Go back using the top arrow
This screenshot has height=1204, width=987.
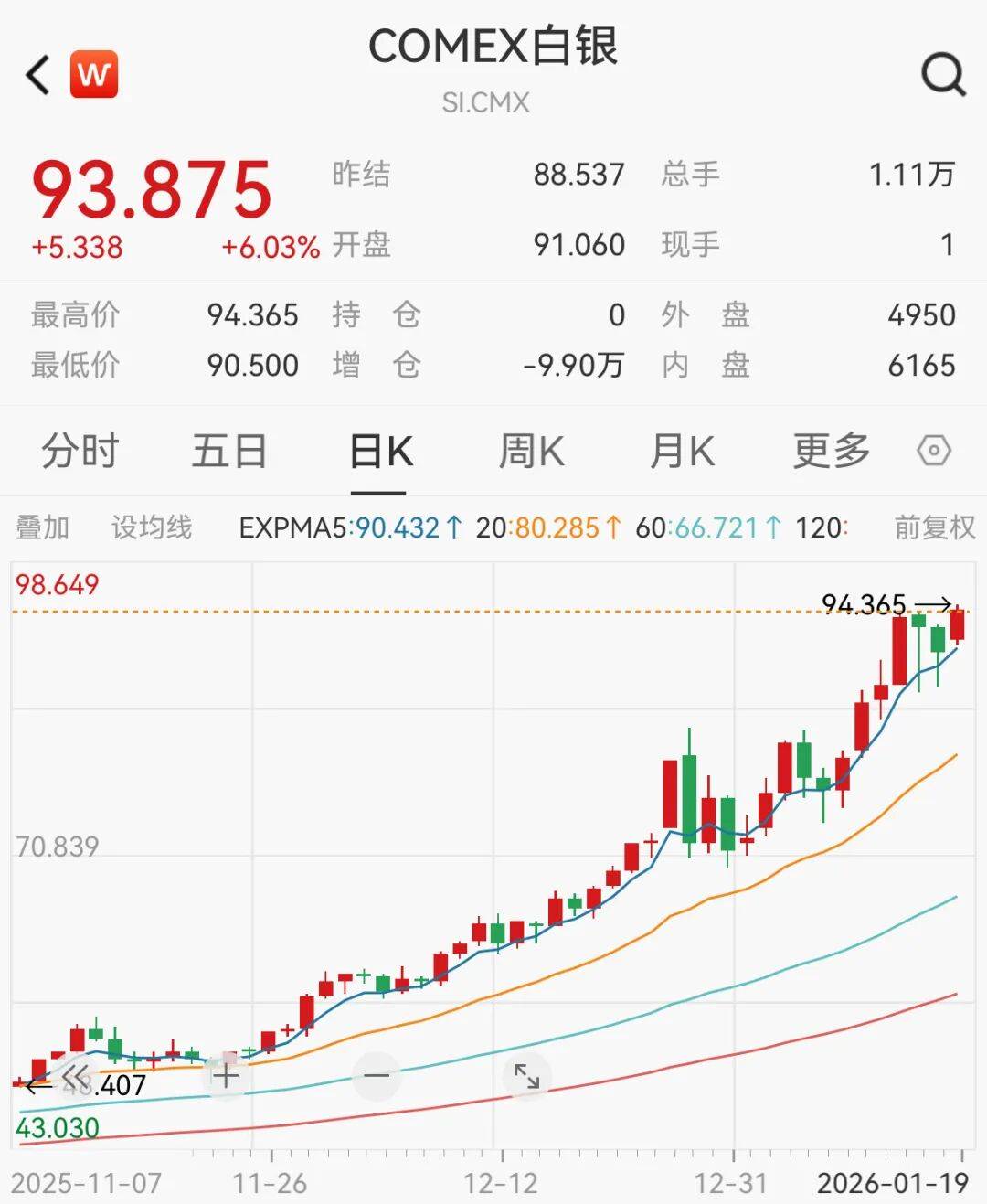tap(38, 74)
